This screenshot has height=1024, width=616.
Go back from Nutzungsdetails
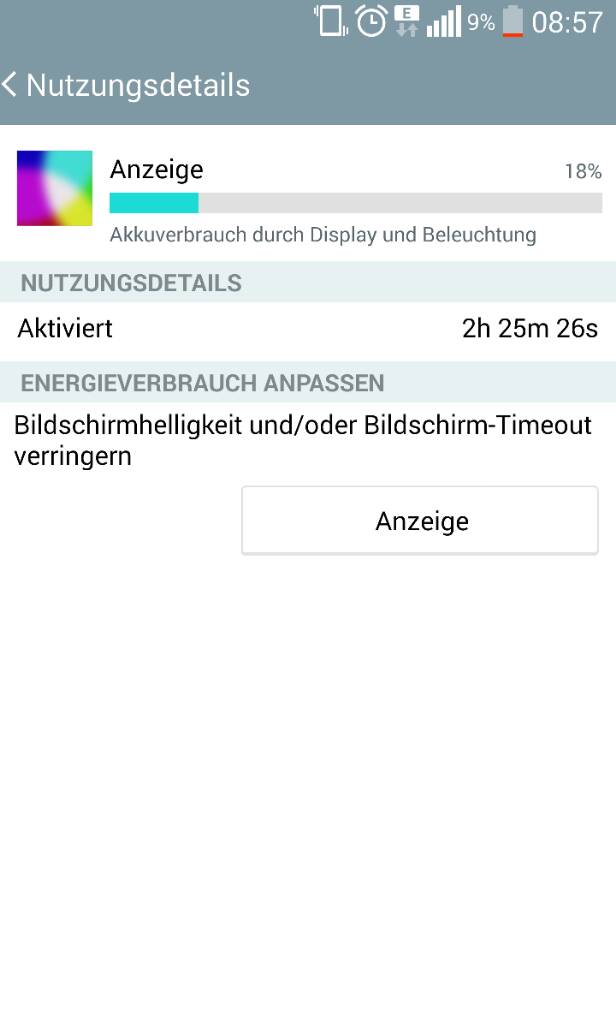(10, 85)
